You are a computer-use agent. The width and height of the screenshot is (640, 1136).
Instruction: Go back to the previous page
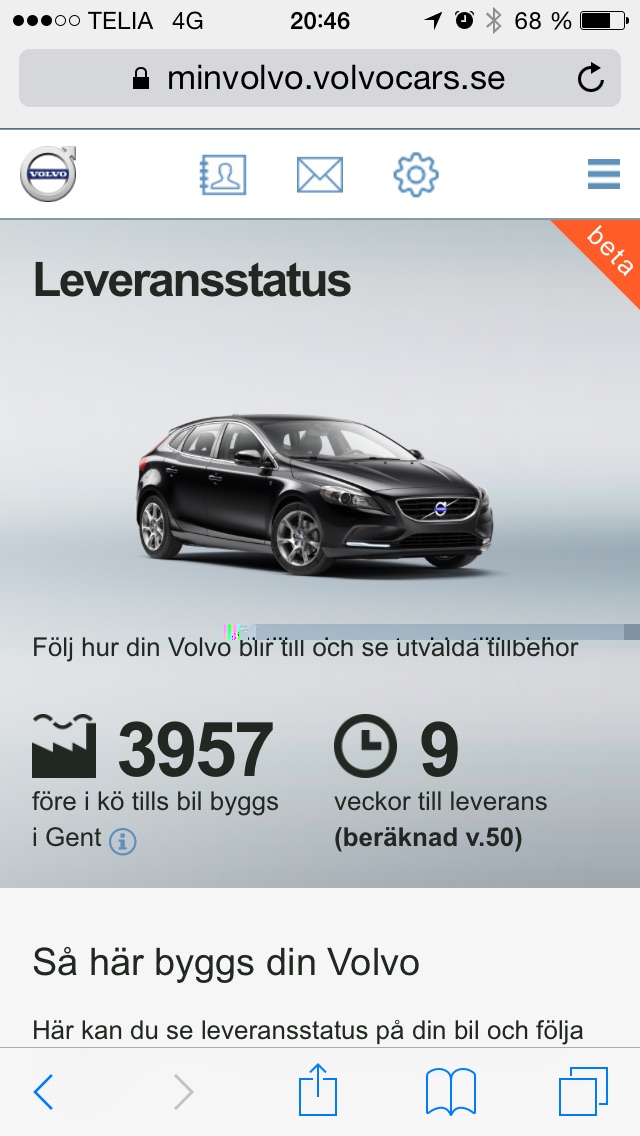coord(43,1092)
